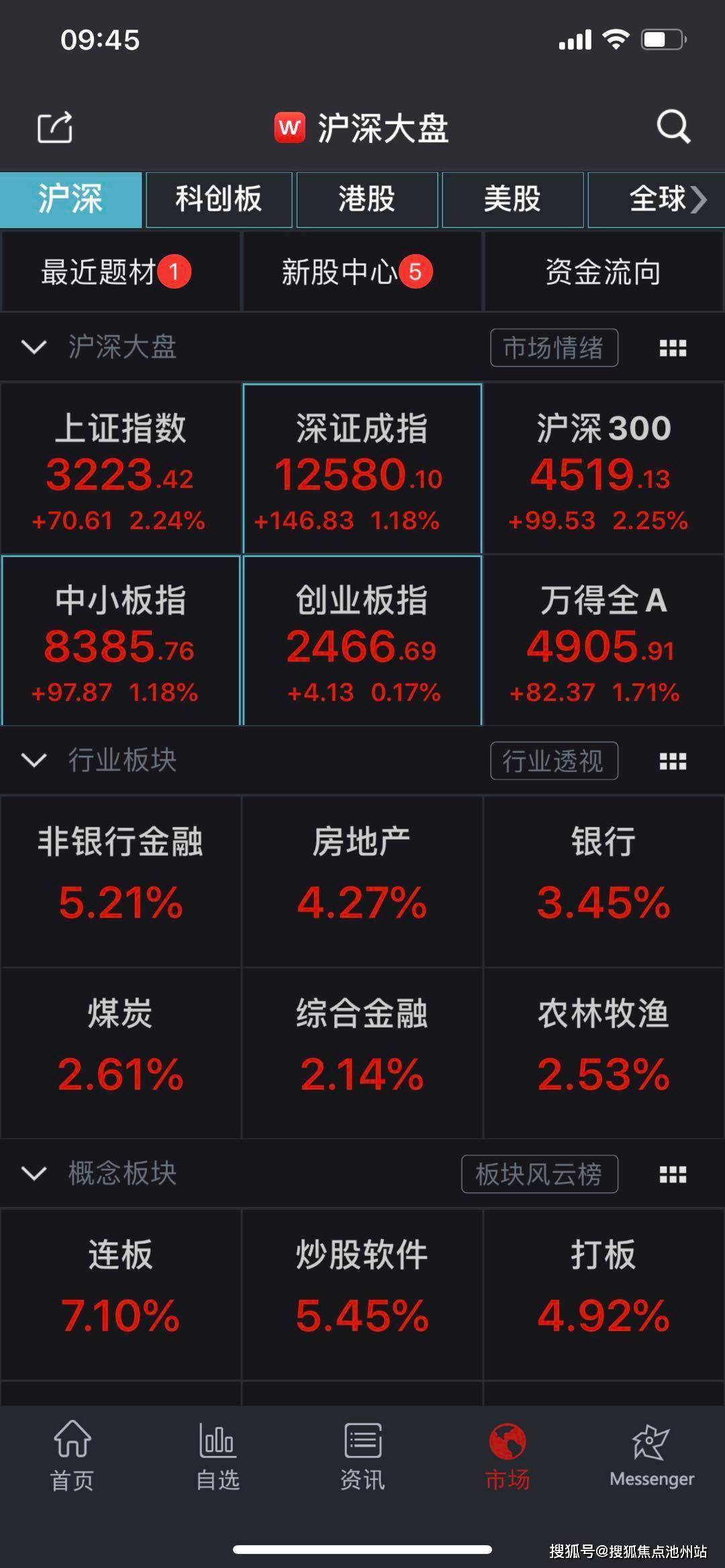Viewport: 725px width, 1568px height.
Task: Open the 炒股软件 concept tile
Action: pos(362,1294)
